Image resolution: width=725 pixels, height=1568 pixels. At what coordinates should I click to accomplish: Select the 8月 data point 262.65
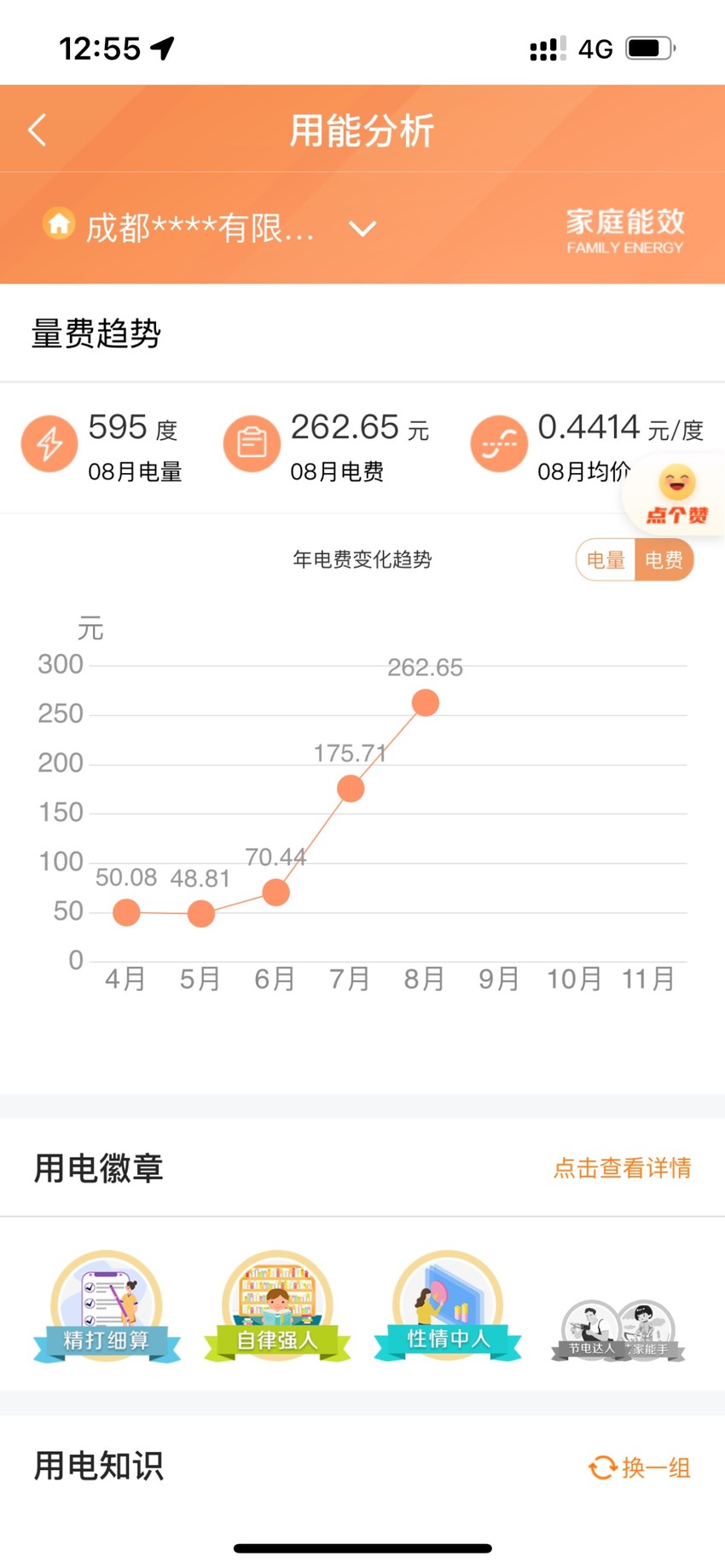coord(426,703)
